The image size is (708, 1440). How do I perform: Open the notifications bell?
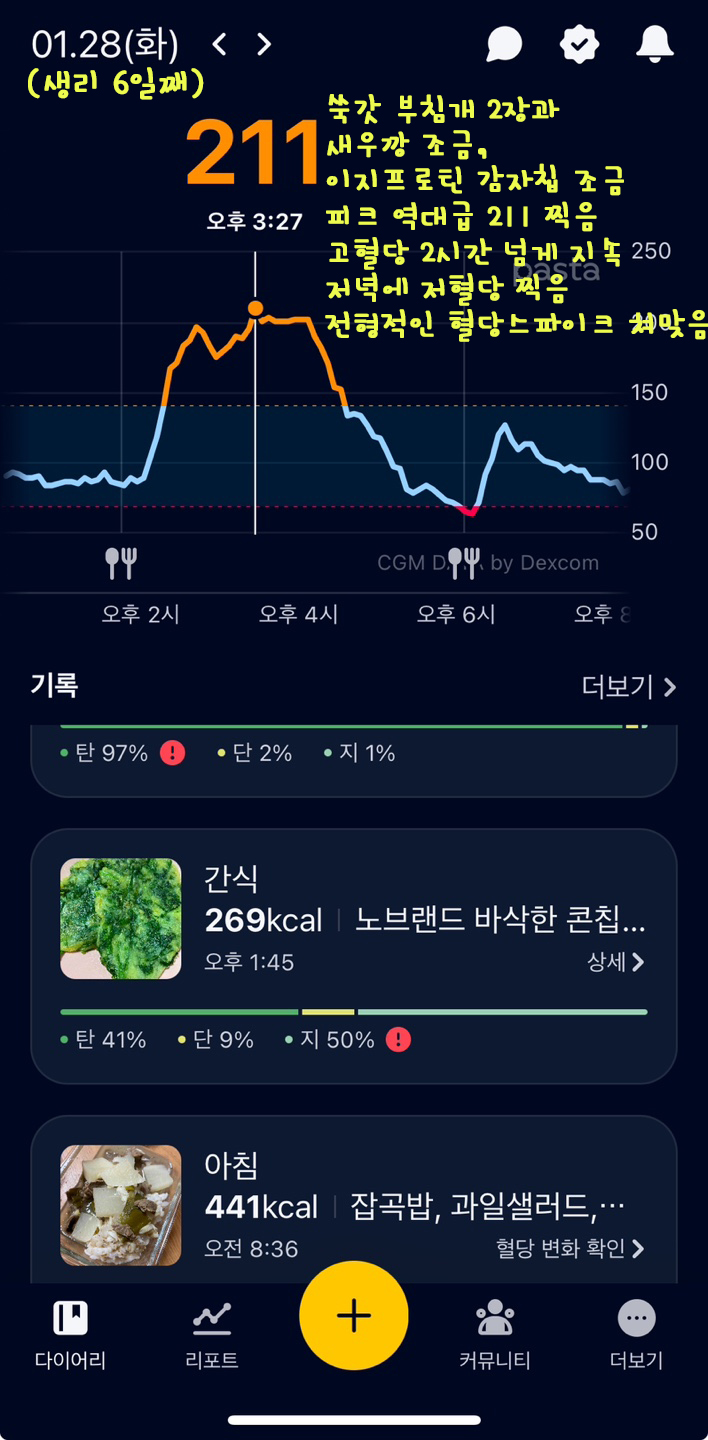pyautogui.click(x=655, y=44)
